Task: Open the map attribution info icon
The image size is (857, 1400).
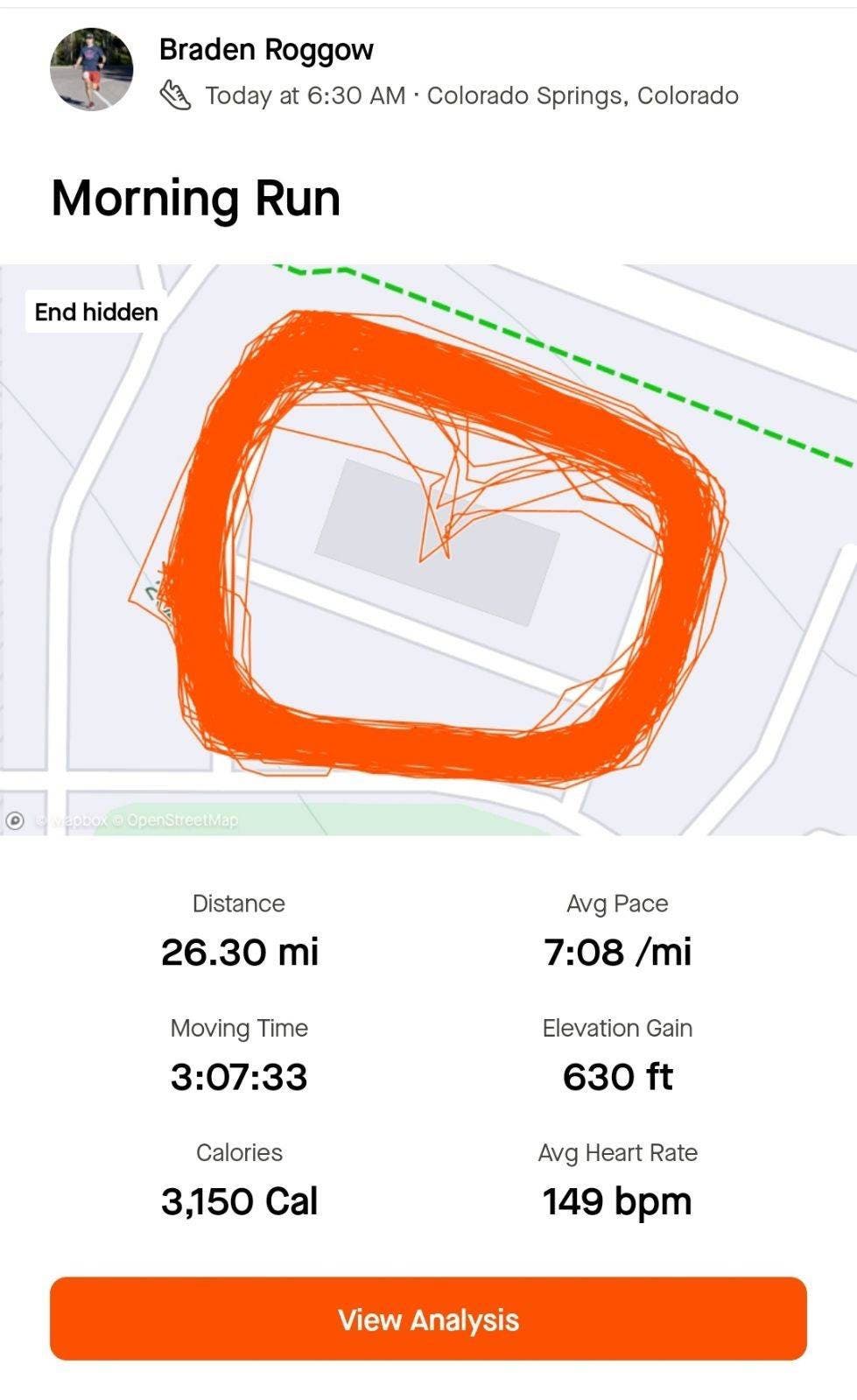Action: point(15,820)
